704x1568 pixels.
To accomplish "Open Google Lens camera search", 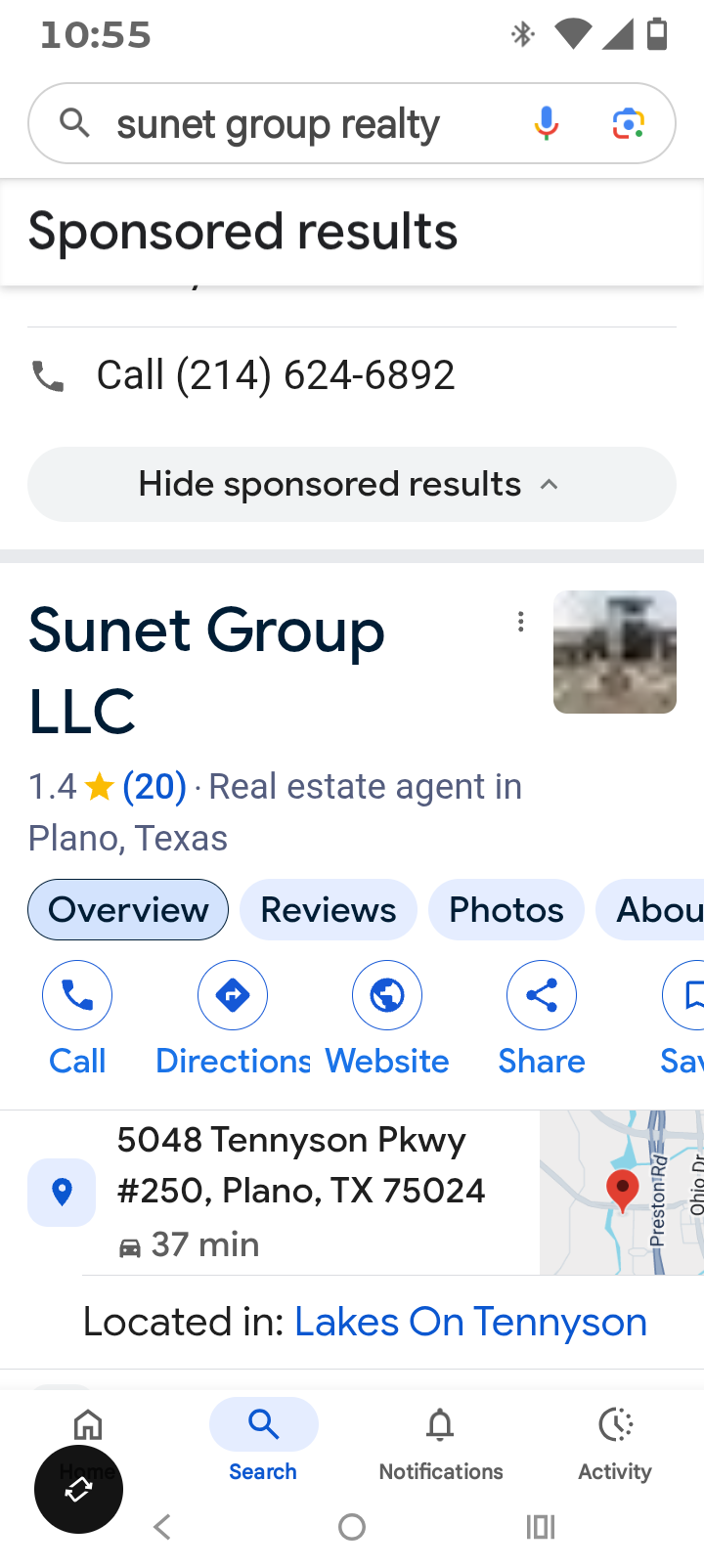I will (x=628, y=124).
